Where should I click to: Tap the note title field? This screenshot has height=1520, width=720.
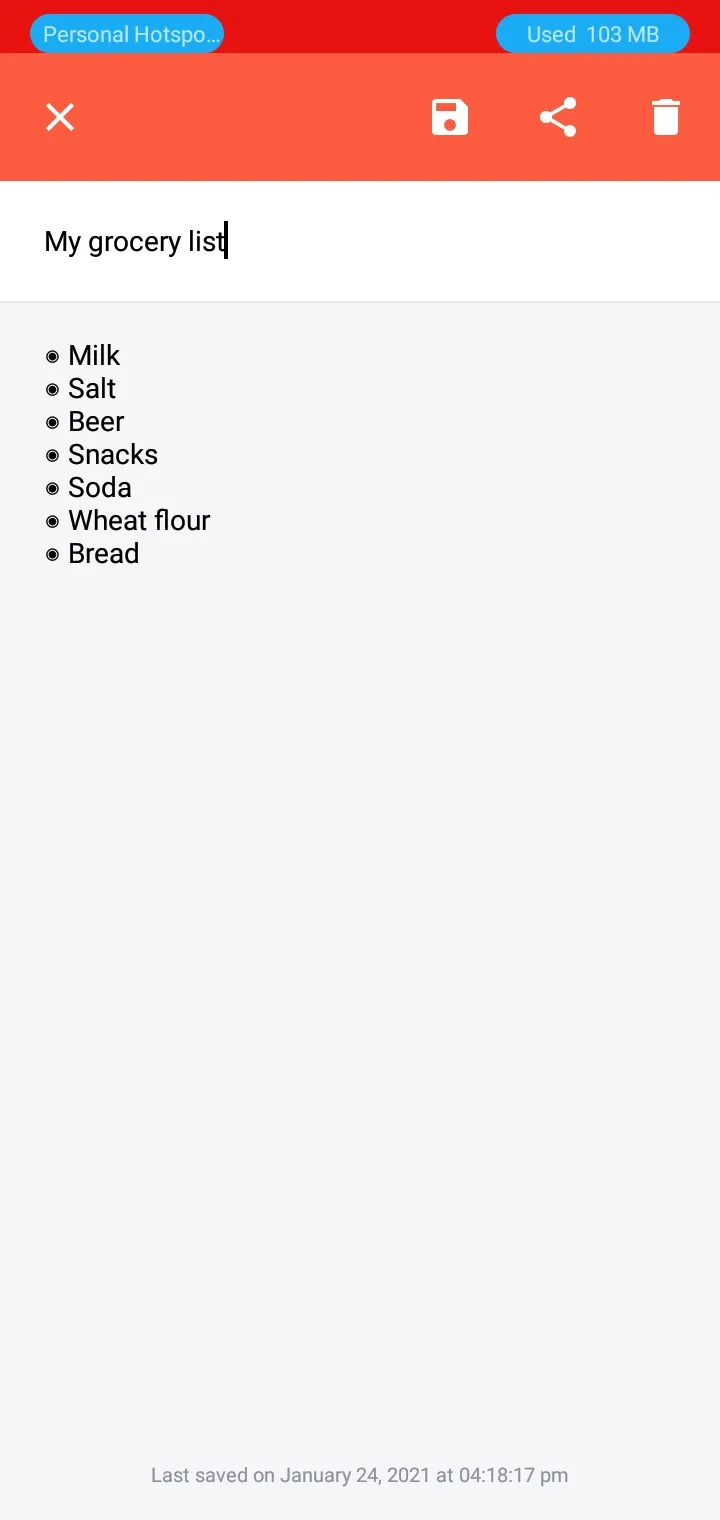(x=360, y=241)
